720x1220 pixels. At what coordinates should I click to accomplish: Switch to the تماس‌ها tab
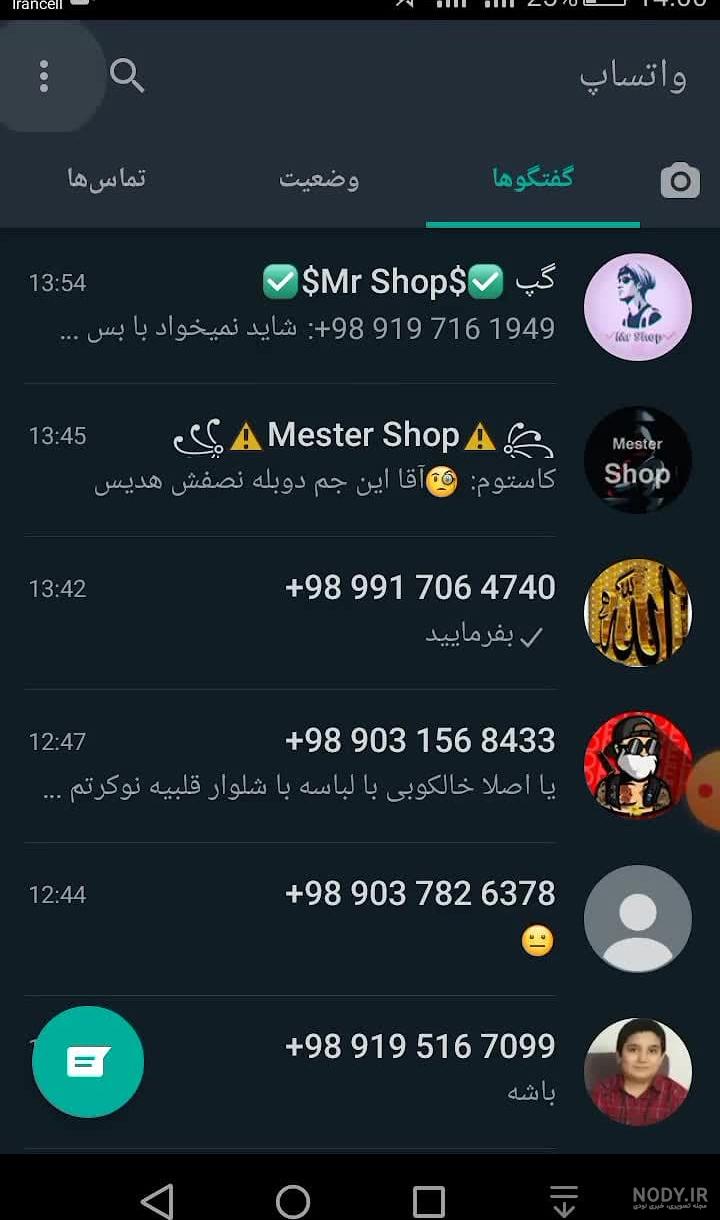107,179
